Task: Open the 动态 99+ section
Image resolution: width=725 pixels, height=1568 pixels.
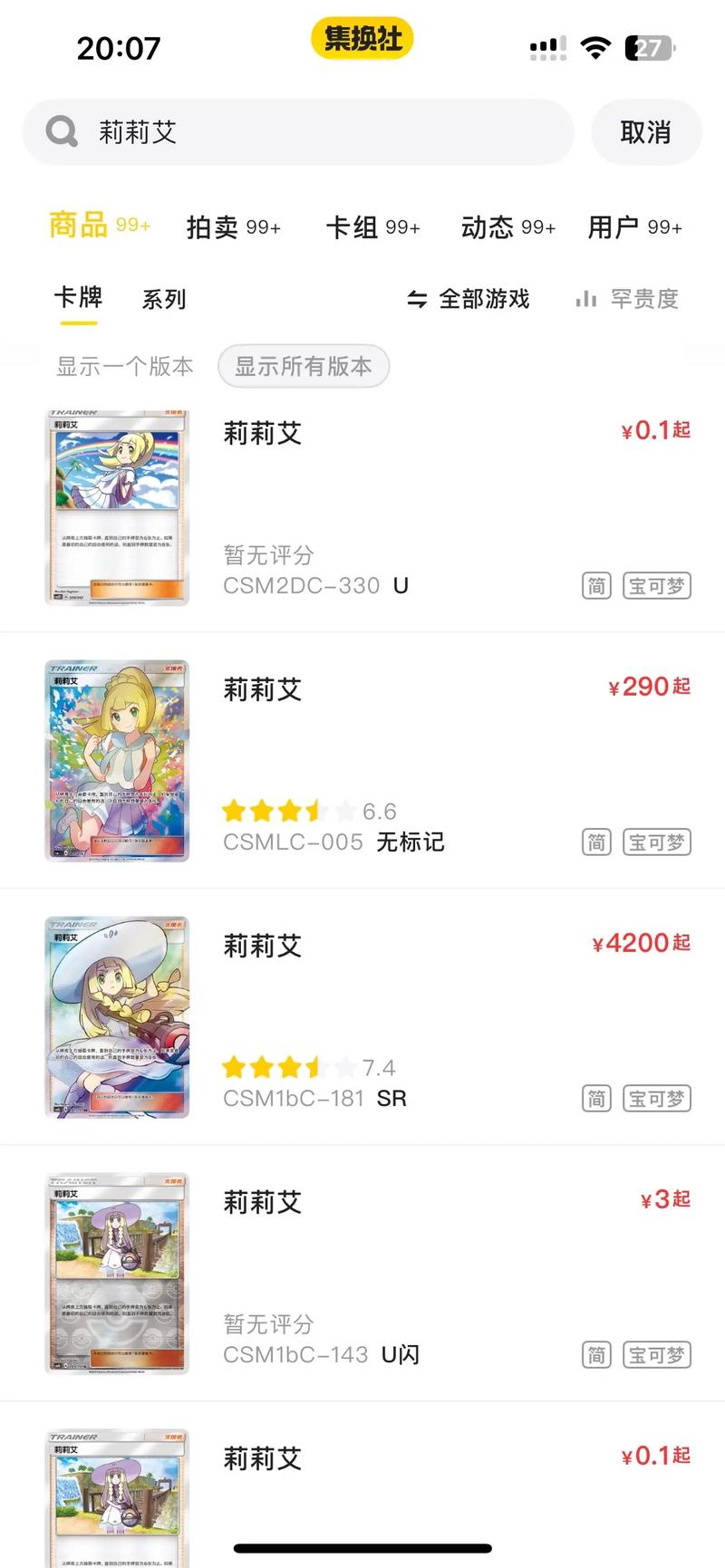Action: click(507, 227)
